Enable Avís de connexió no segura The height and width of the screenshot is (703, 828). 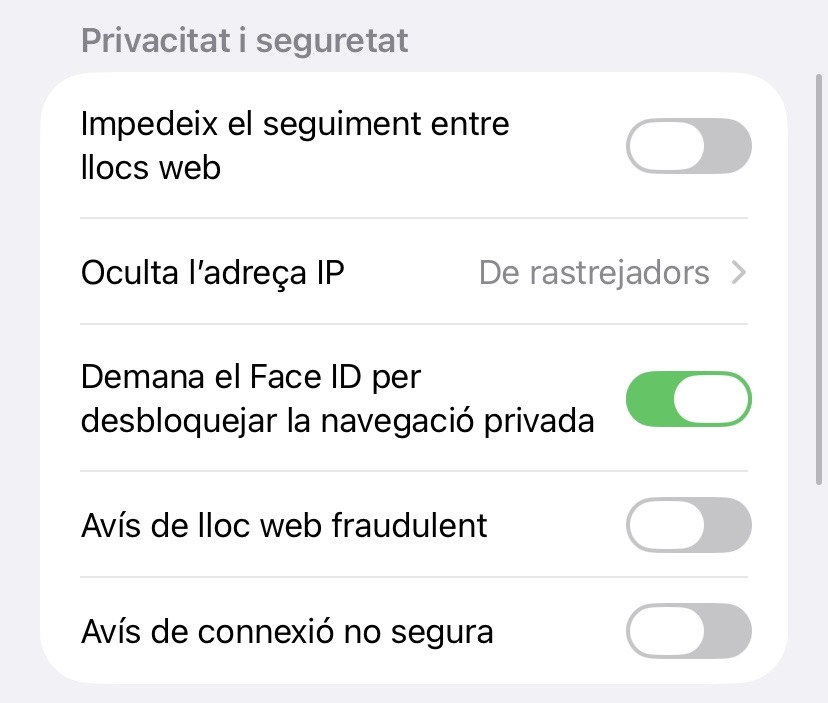(688, 632)
